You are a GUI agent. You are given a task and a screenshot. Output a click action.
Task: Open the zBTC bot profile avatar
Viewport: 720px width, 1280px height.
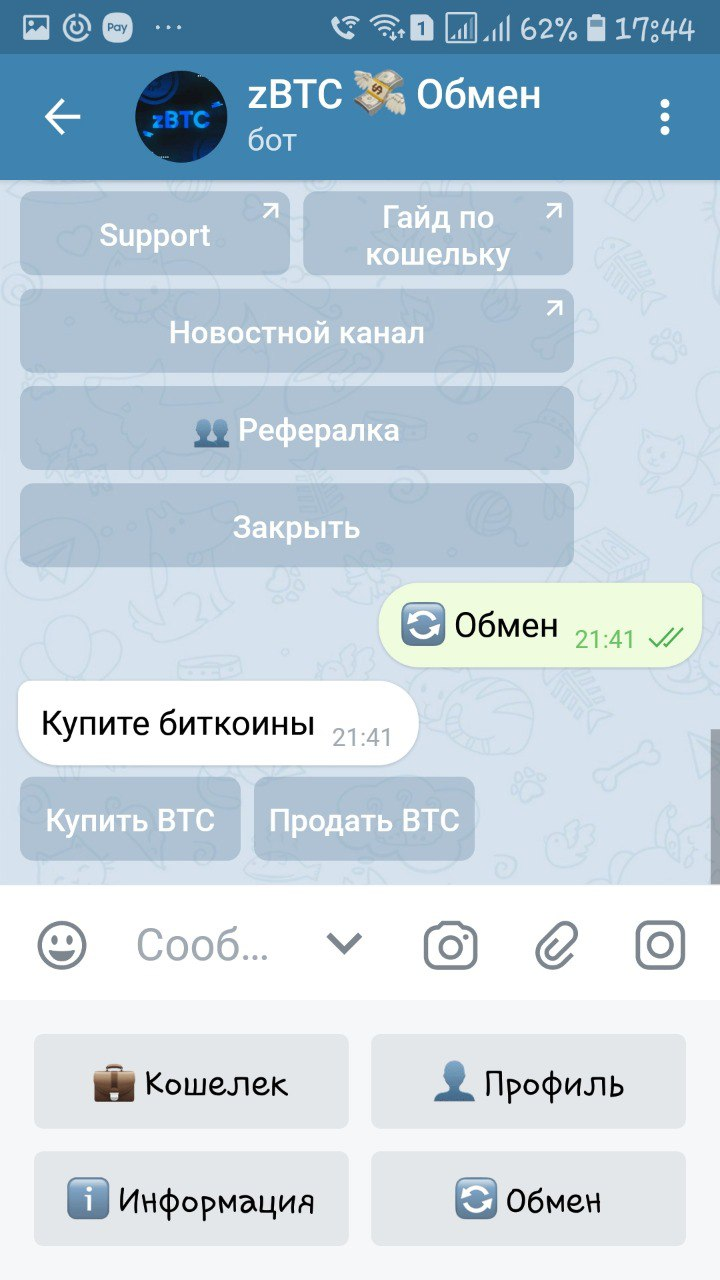coord(180,118)
